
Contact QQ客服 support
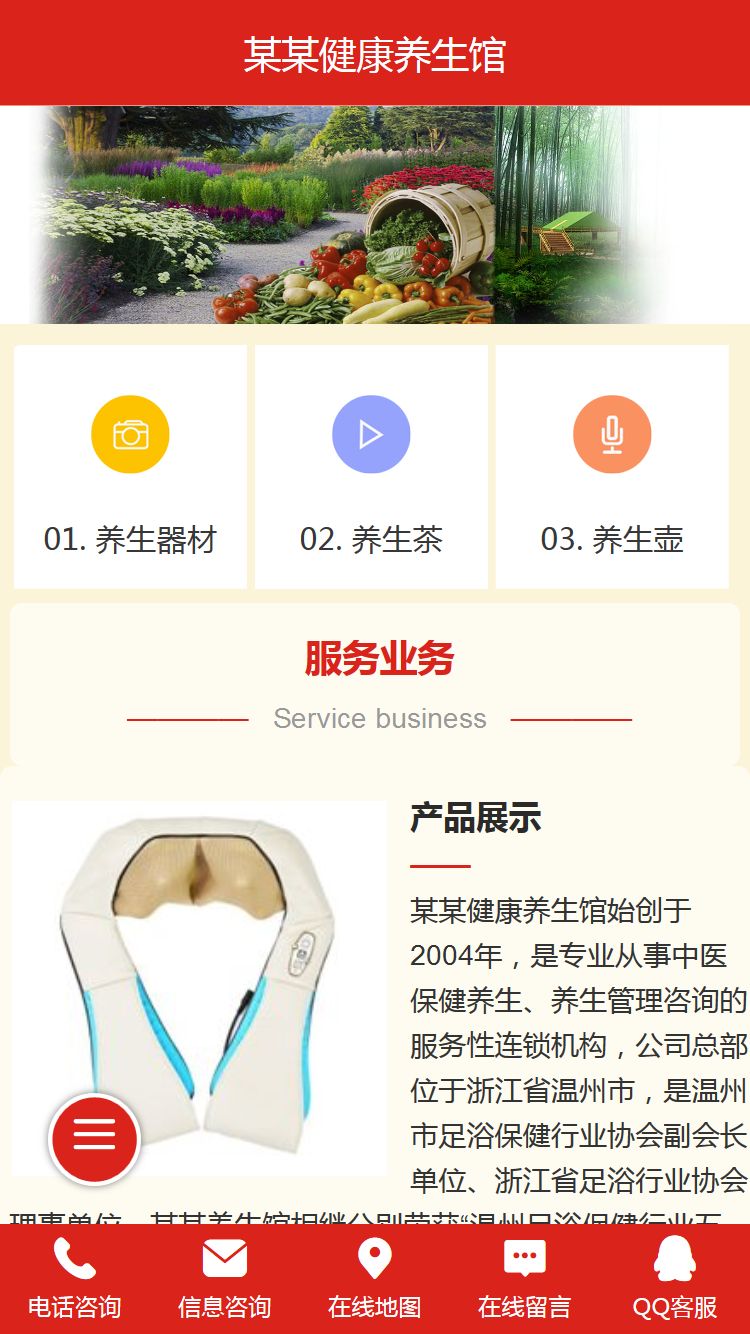[675, 1278]
